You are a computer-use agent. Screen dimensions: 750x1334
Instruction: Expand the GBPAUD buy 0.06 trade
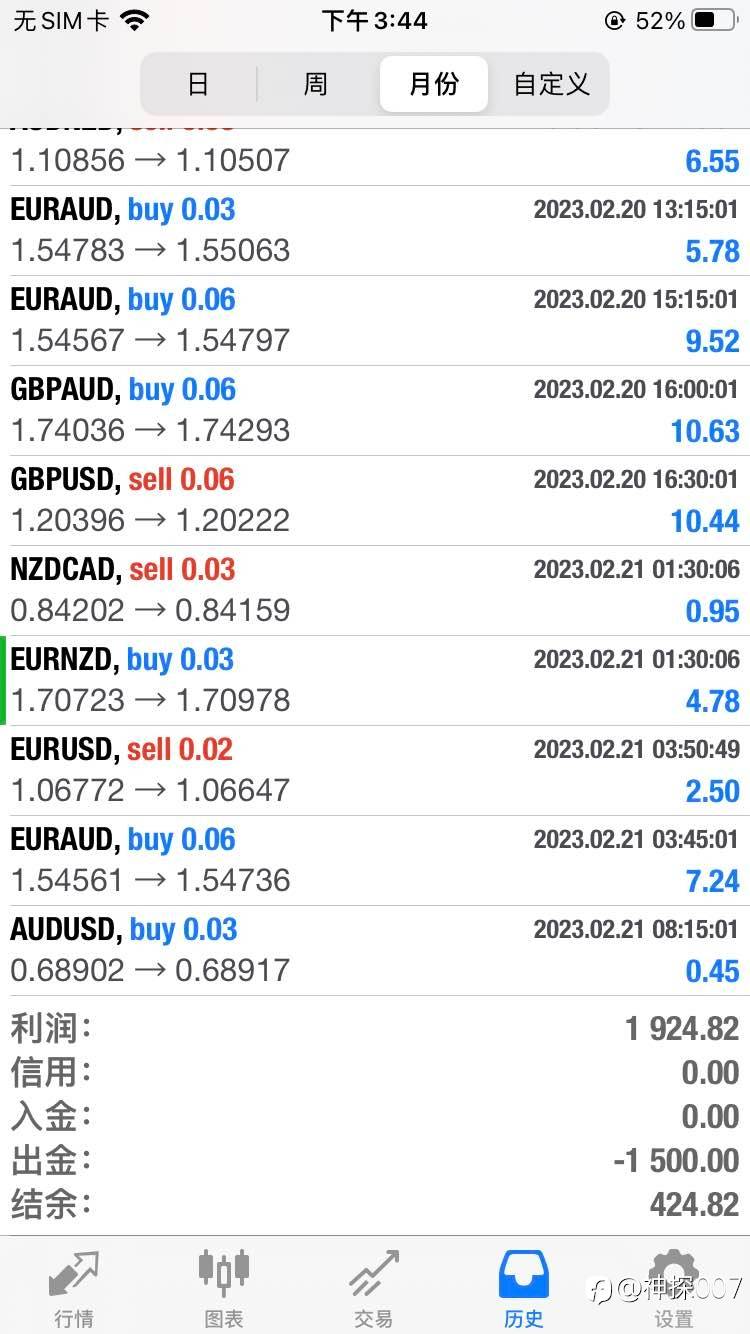click(x=375, y=410)
